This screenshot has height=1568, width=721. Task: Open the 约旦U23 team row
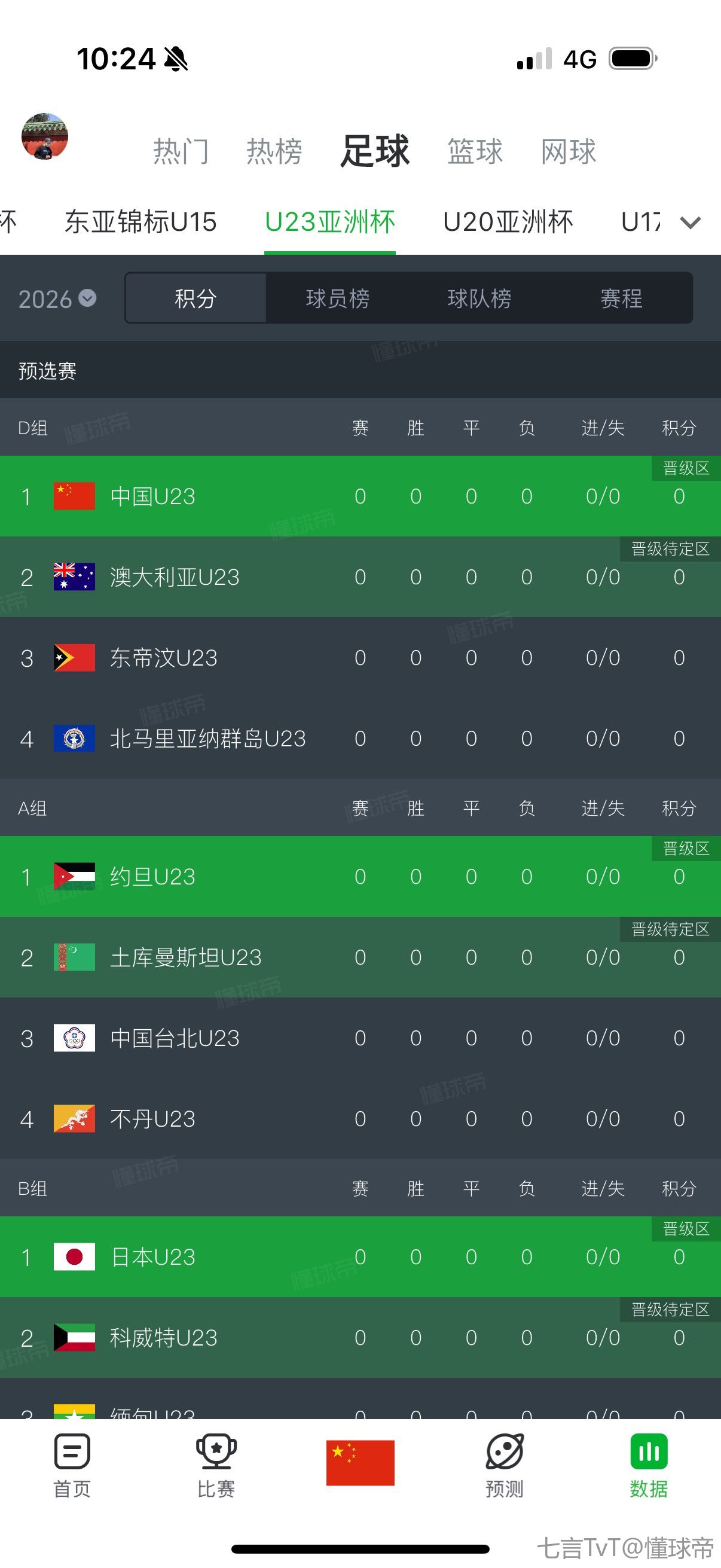pyautogui.click(x=360, y=877)
